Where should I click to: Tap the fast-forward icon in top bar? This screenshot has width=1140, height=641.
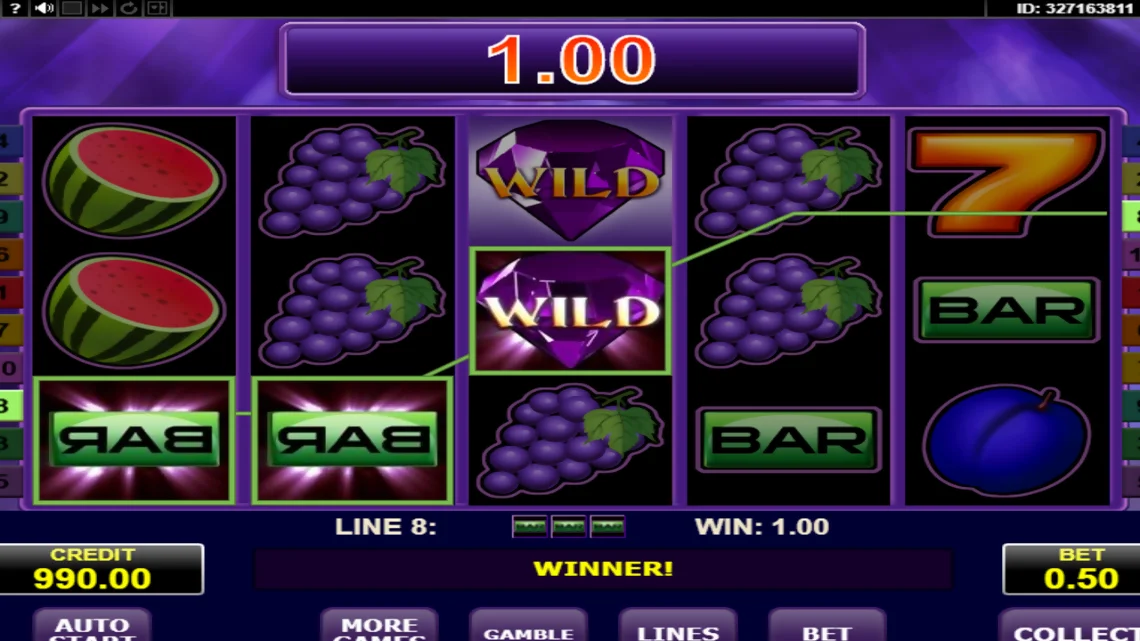(x=99, y=8)
